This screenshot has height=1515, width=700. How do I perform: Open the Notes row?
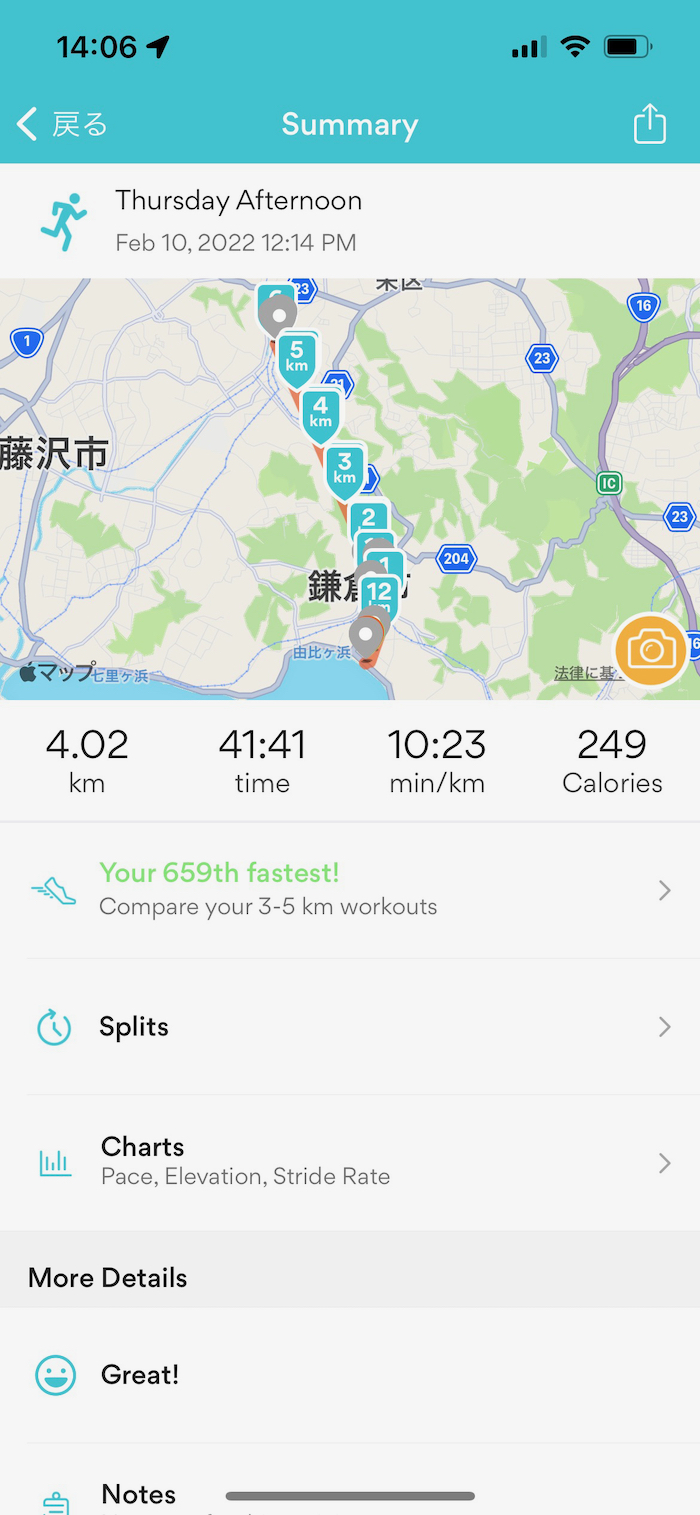(x=350, y=1495)
